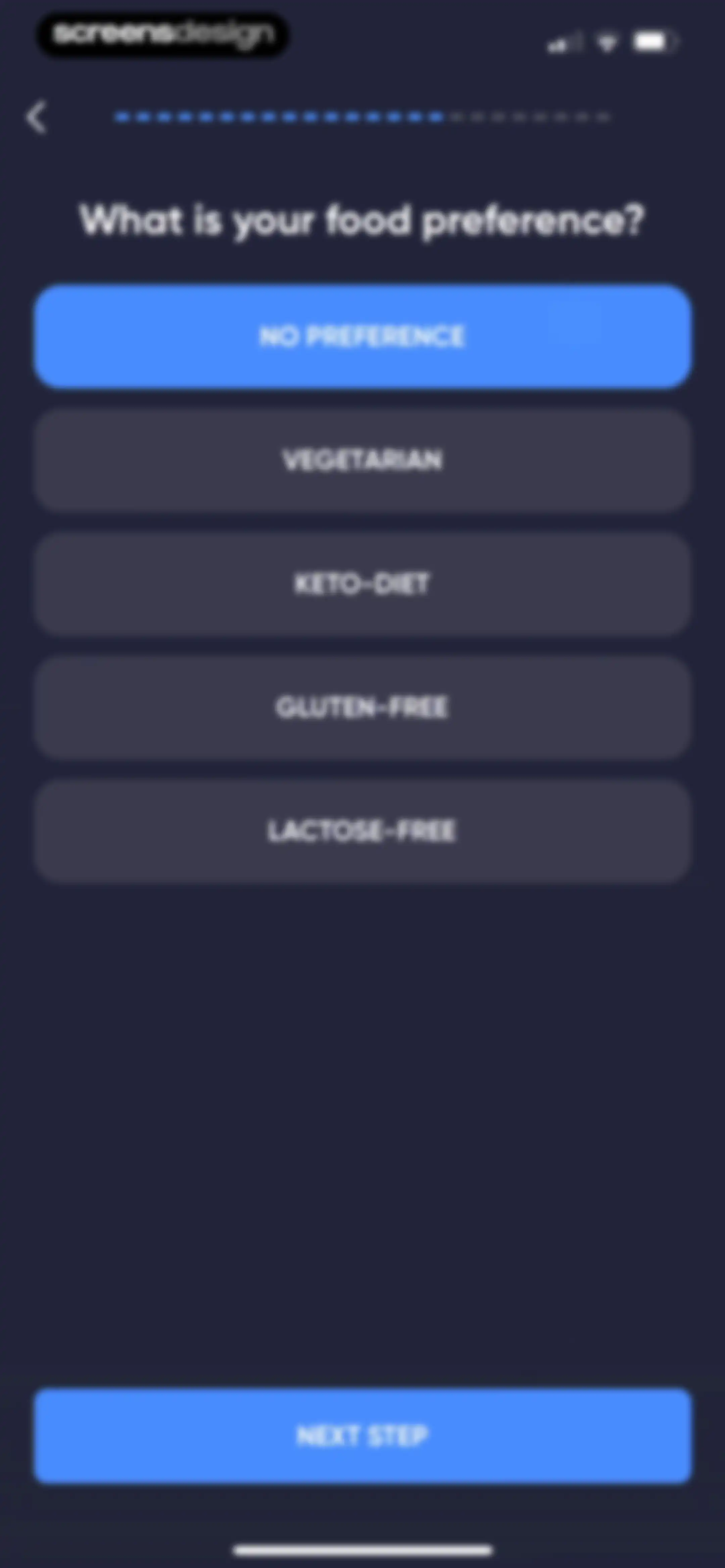The image size is (725, 1568).
Task: Select the No Preference option
Action: point(362,336)
